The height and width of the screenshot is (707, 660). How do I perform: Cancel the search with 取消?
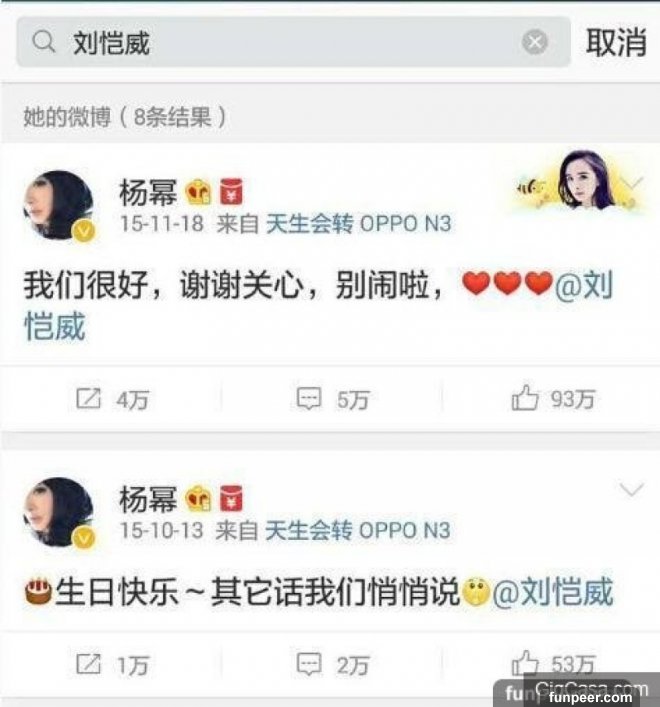pyautogui.click(x=615, y=42)
